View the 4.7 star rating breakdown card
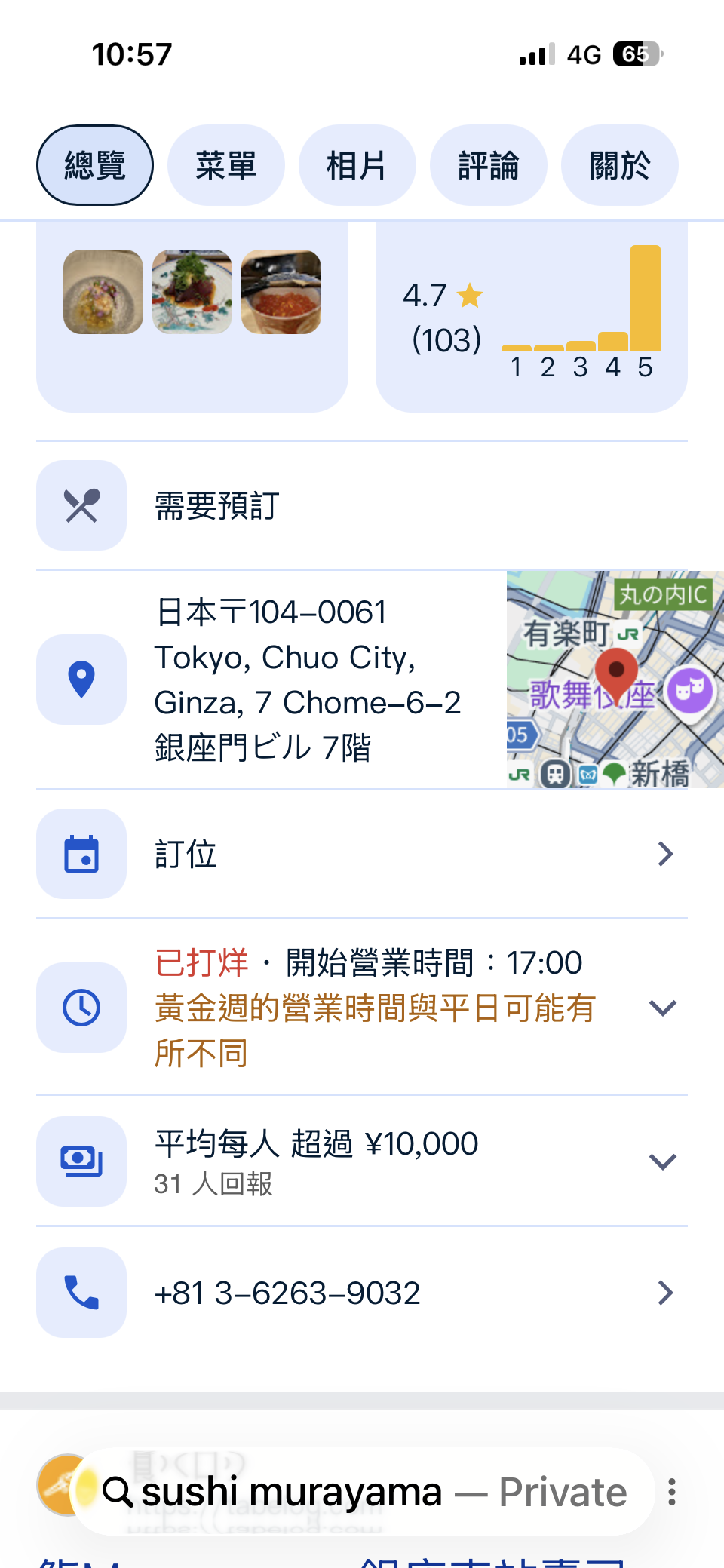Viewport: 724px width, 1568px height. tap(531, 317)
